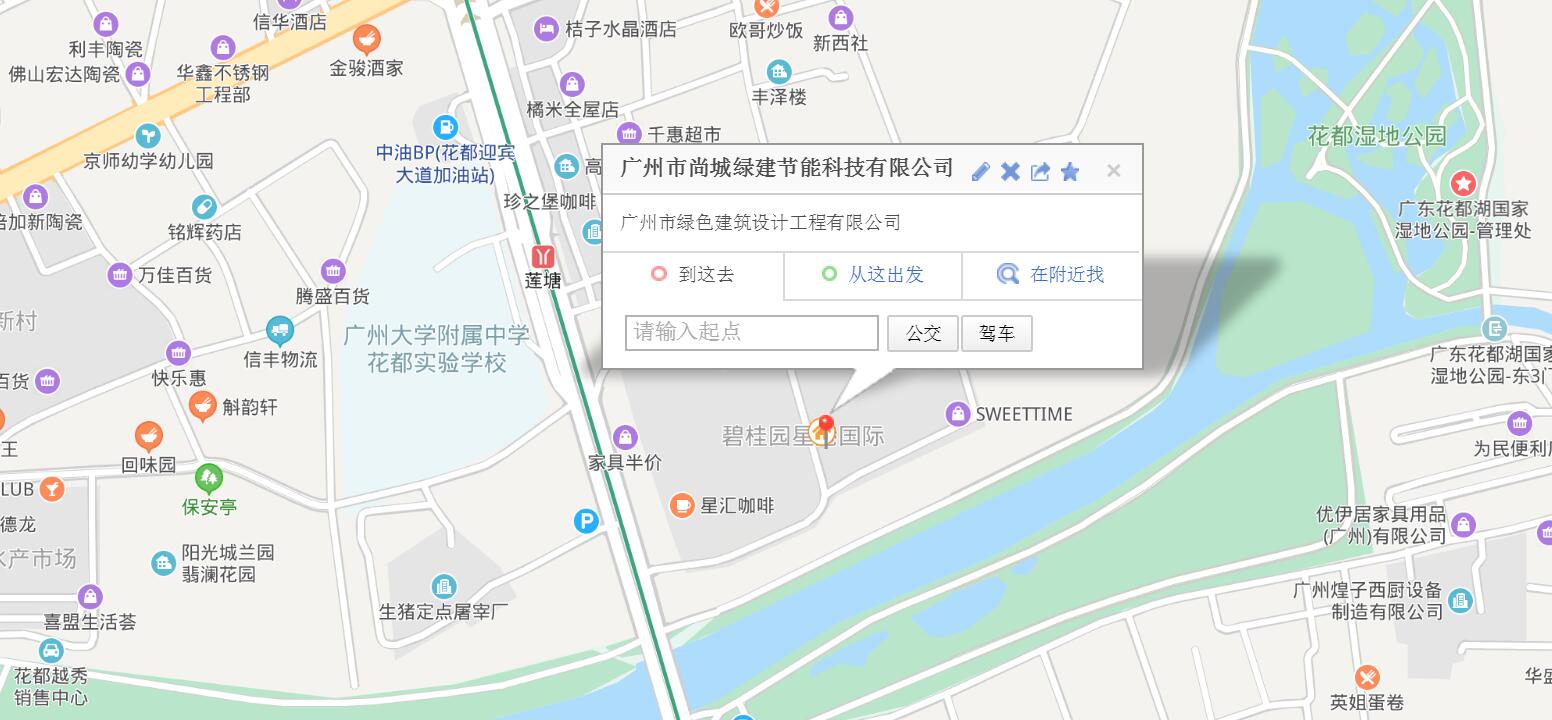Screen dimensions: 1552x720
Task: Open 家具半价 shop marker
Action: pos(625,437)
